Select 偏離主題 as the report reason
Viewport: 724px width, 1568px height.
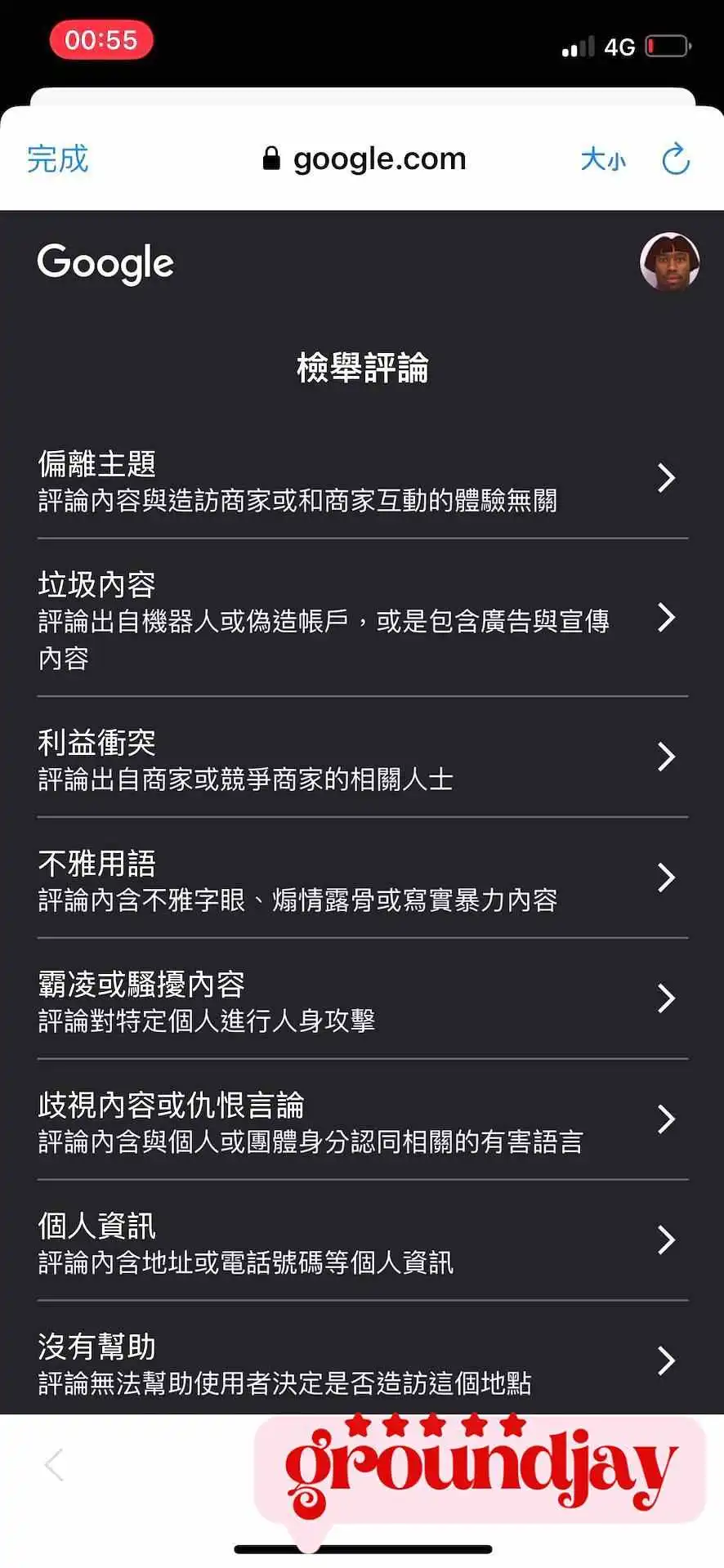[x=362, y=480]
